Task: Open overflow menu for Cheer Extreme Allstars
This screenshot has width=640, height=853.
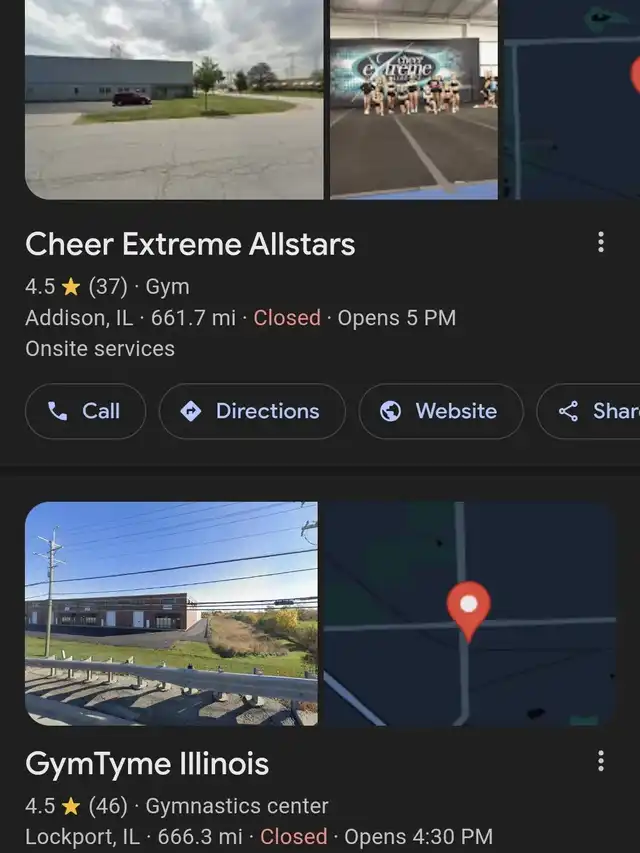Action: 600,242
